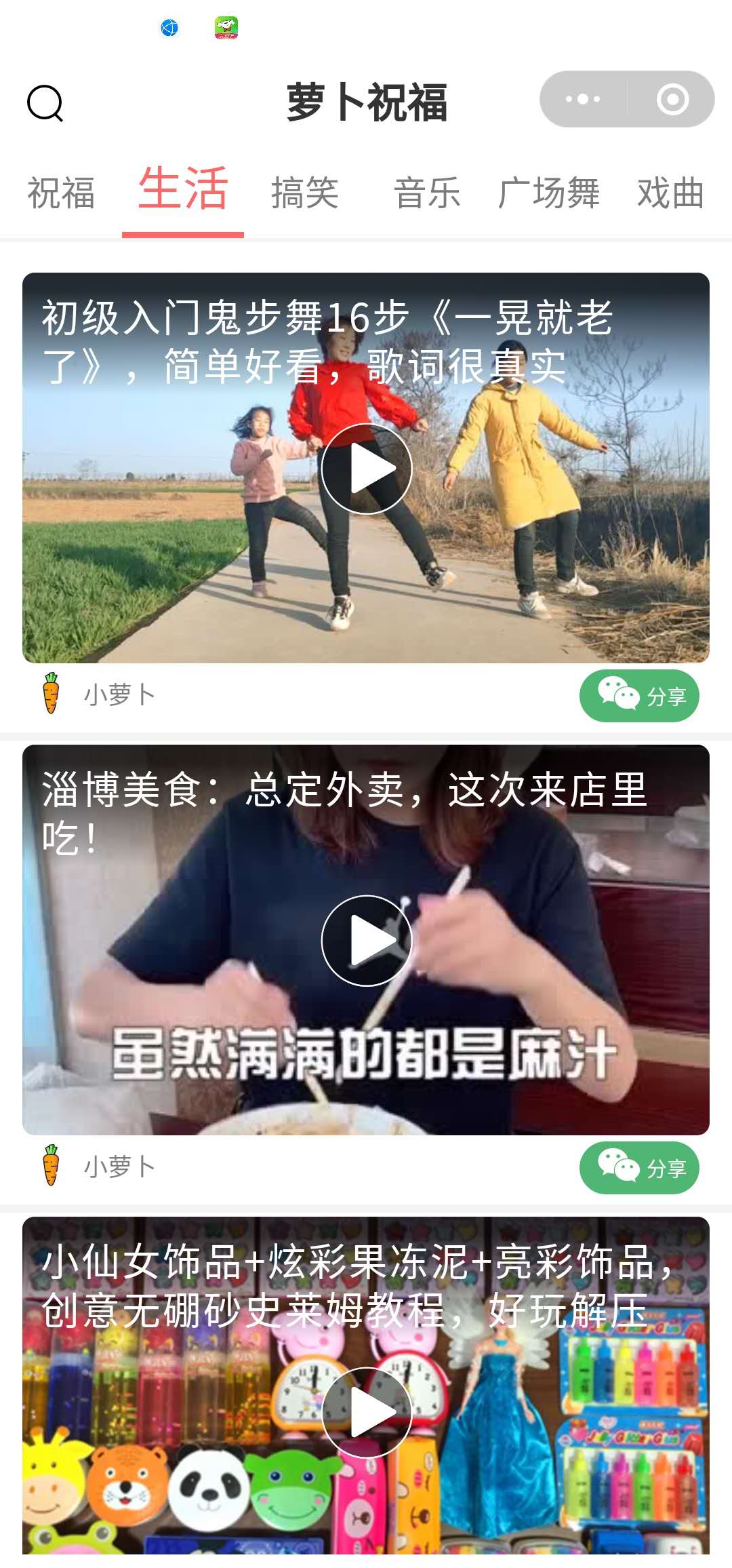Screen dimensions: 732x1568
Task: Switch to the 广场舞 tab
Action: pyautogui.click(x=549, y=193)
